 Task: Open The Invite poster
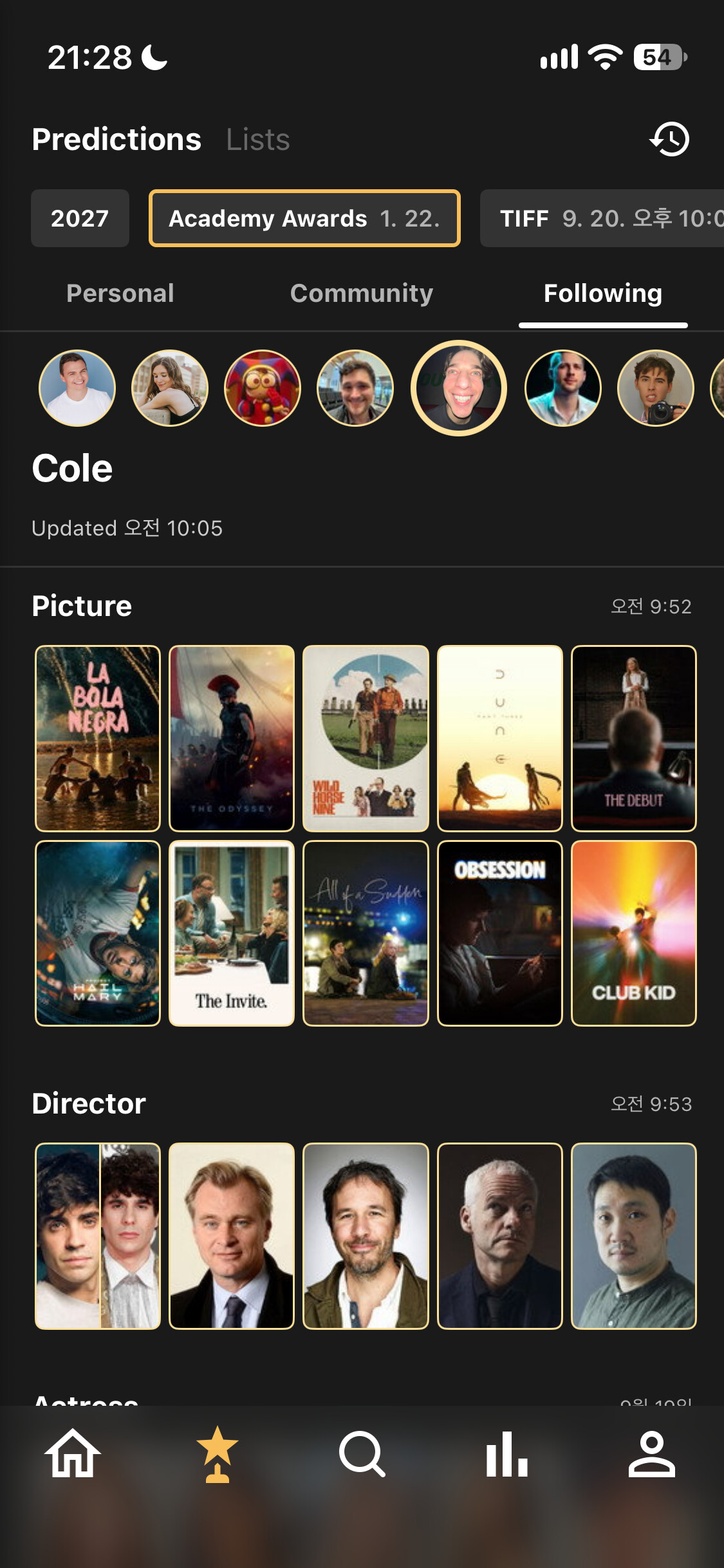pos(232,933)
